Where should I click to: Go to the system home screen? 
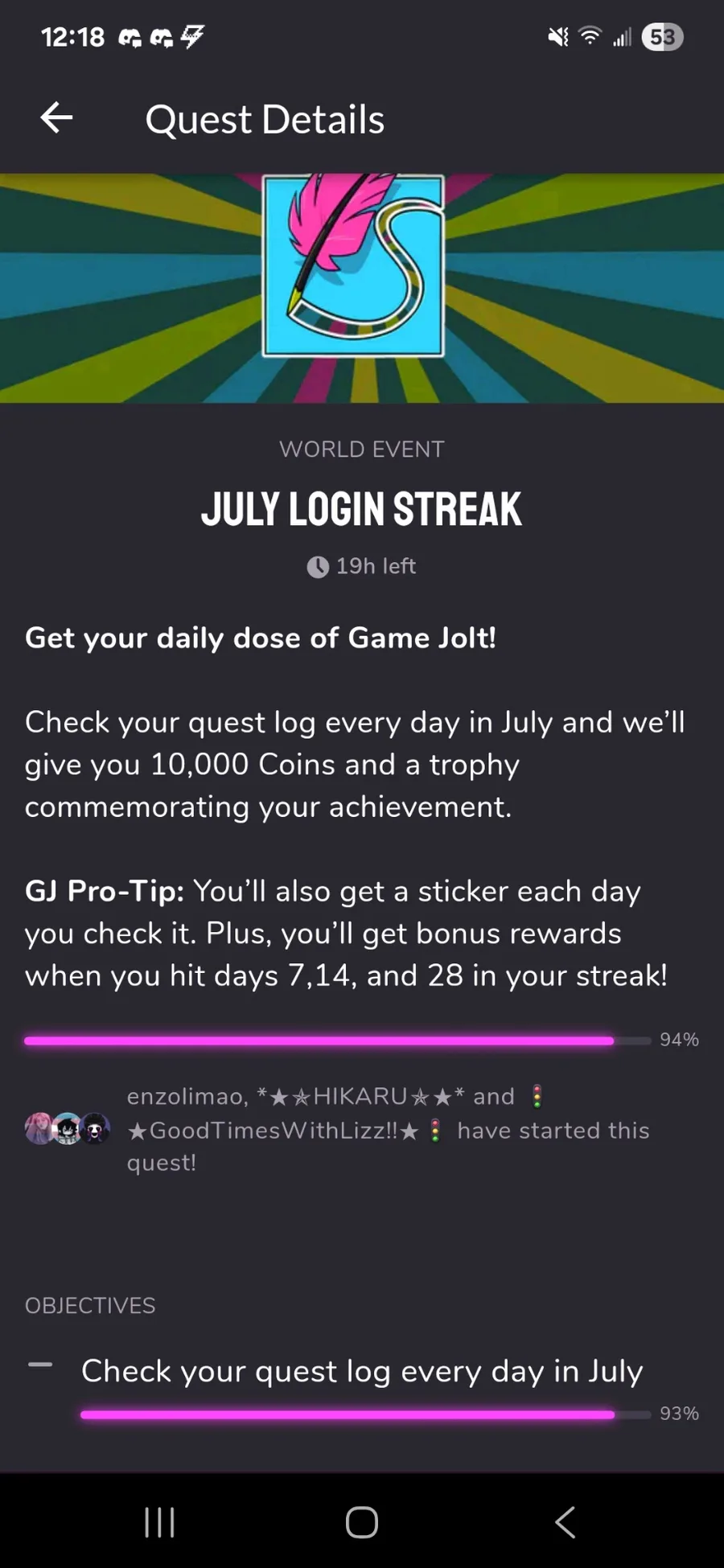362,1521
